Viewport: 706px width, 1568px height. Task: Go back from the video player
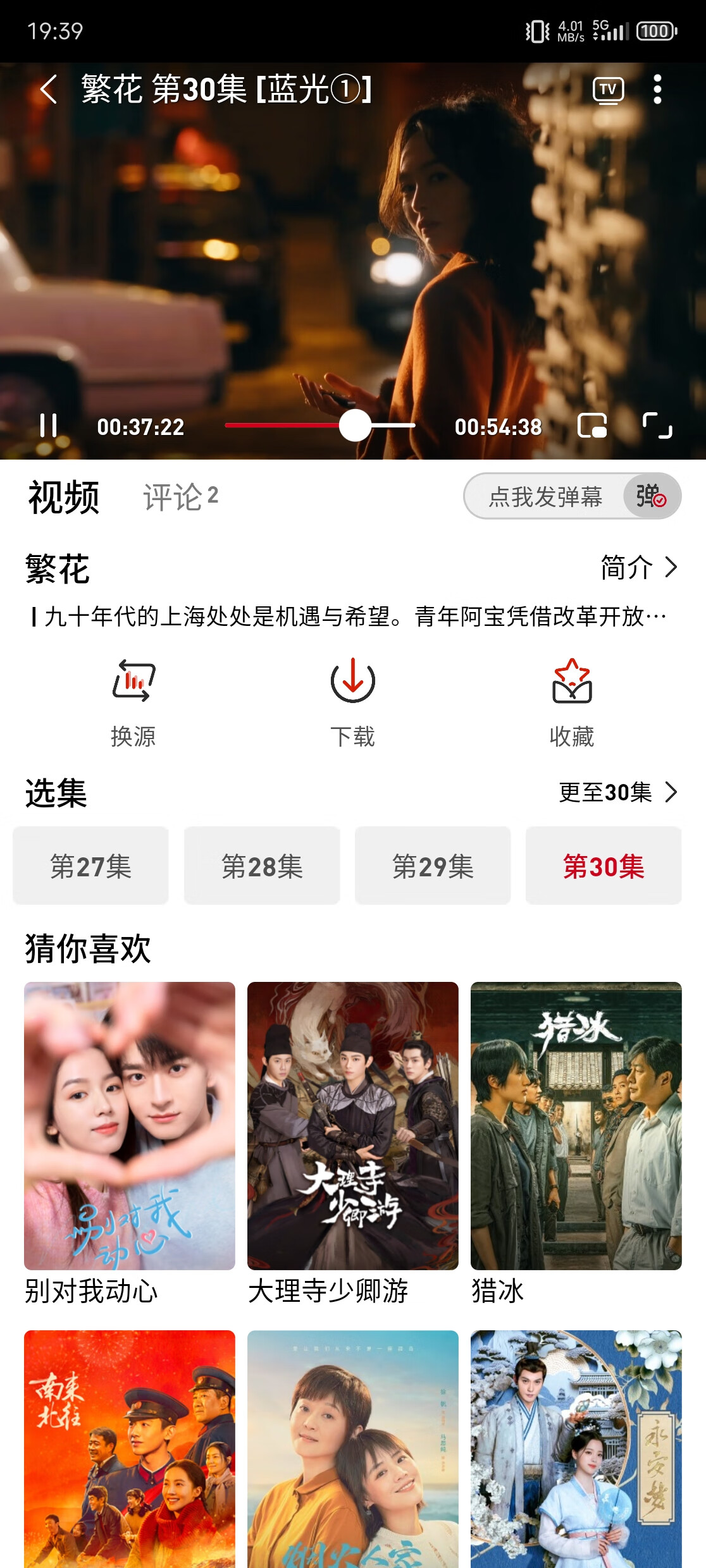point(48,89)
